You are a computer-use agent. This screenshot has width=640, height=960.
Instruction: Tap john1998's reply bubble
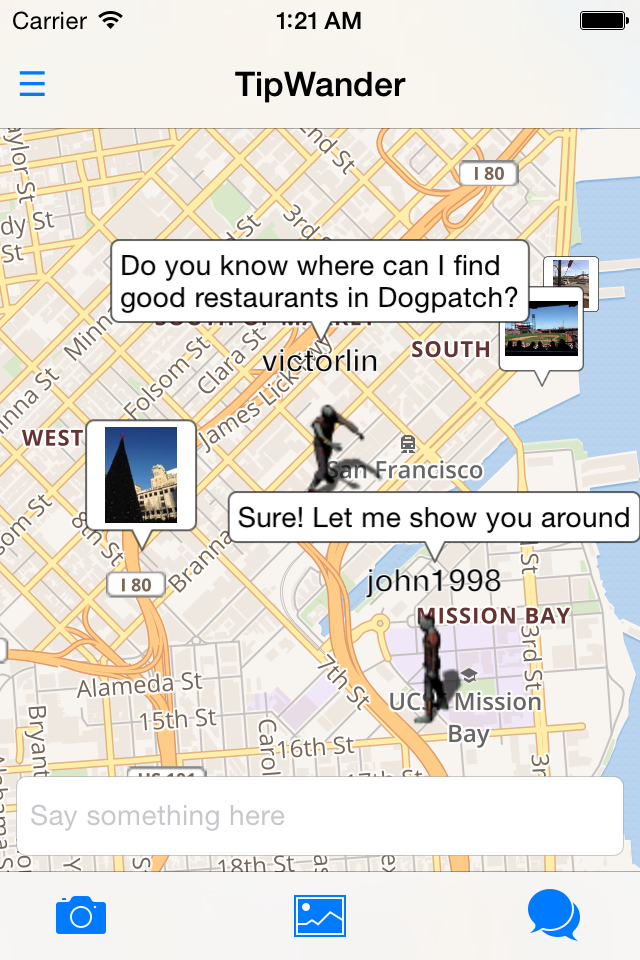tap(434, 518)
